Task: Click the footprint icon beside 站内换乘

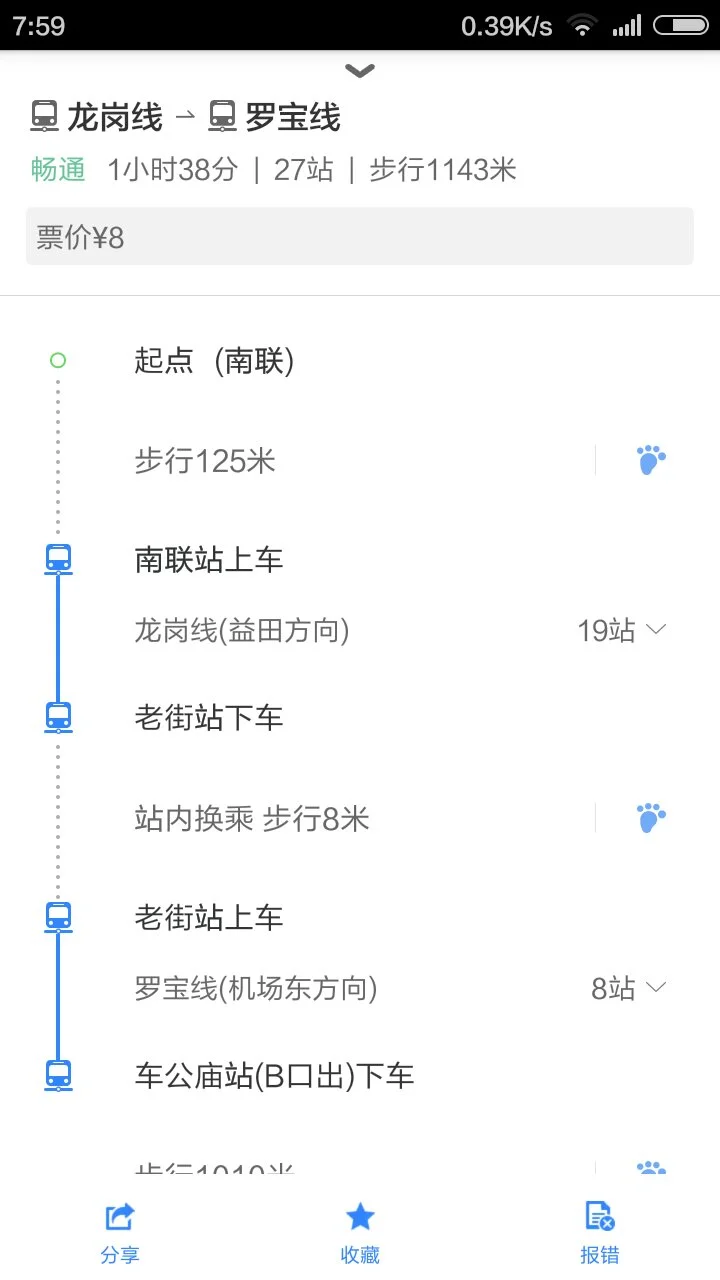Action: 650,817
